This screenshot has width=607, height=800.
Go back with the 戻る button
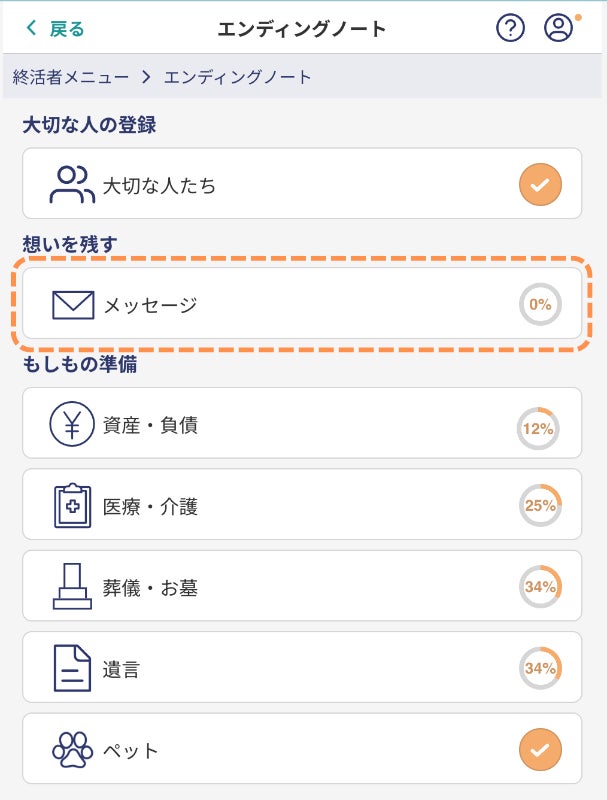55,29
